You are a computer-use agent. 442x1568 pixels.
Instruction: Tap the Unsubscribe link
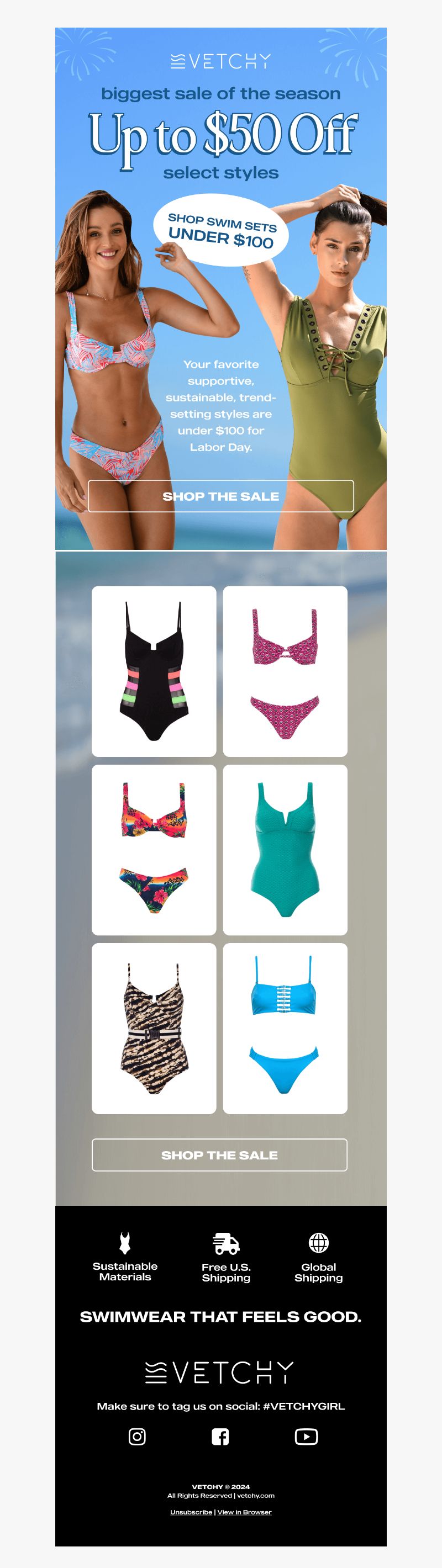click(x=191, y=1512)
